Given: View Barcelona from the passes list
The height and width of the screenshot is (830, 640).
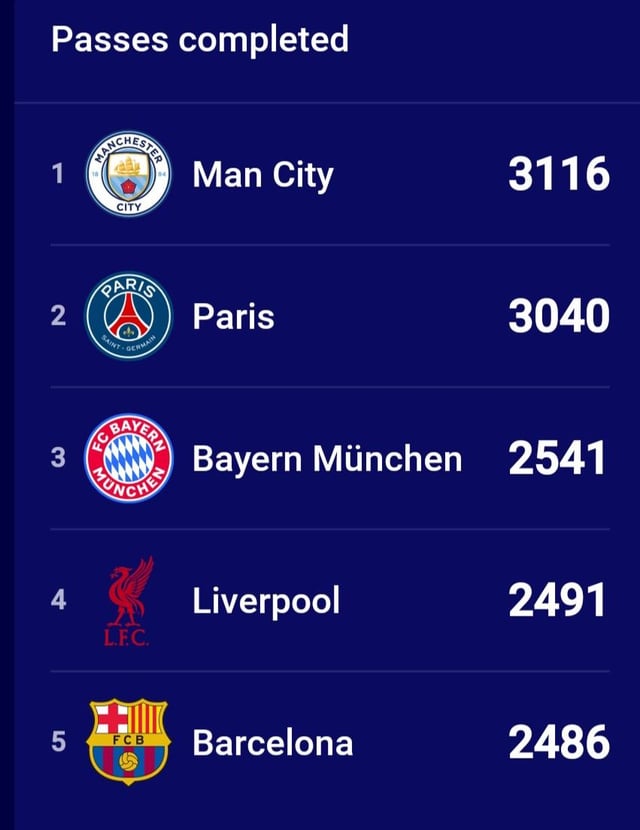Looking at the screenshot, I should coord(272,743).
